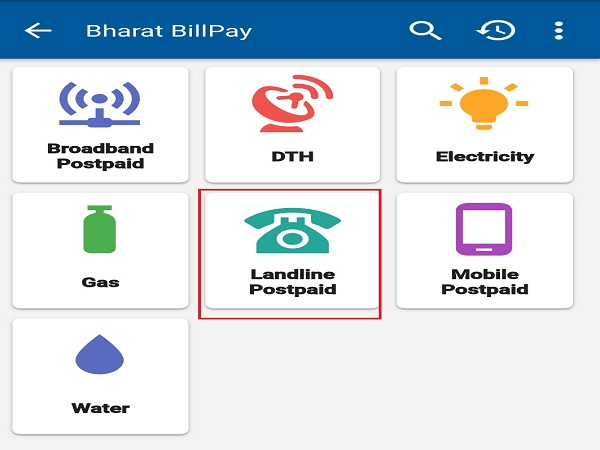Open the Mobile Postpaid category
The width and height of the screenshot is (600, 450).
coord(485,250)
